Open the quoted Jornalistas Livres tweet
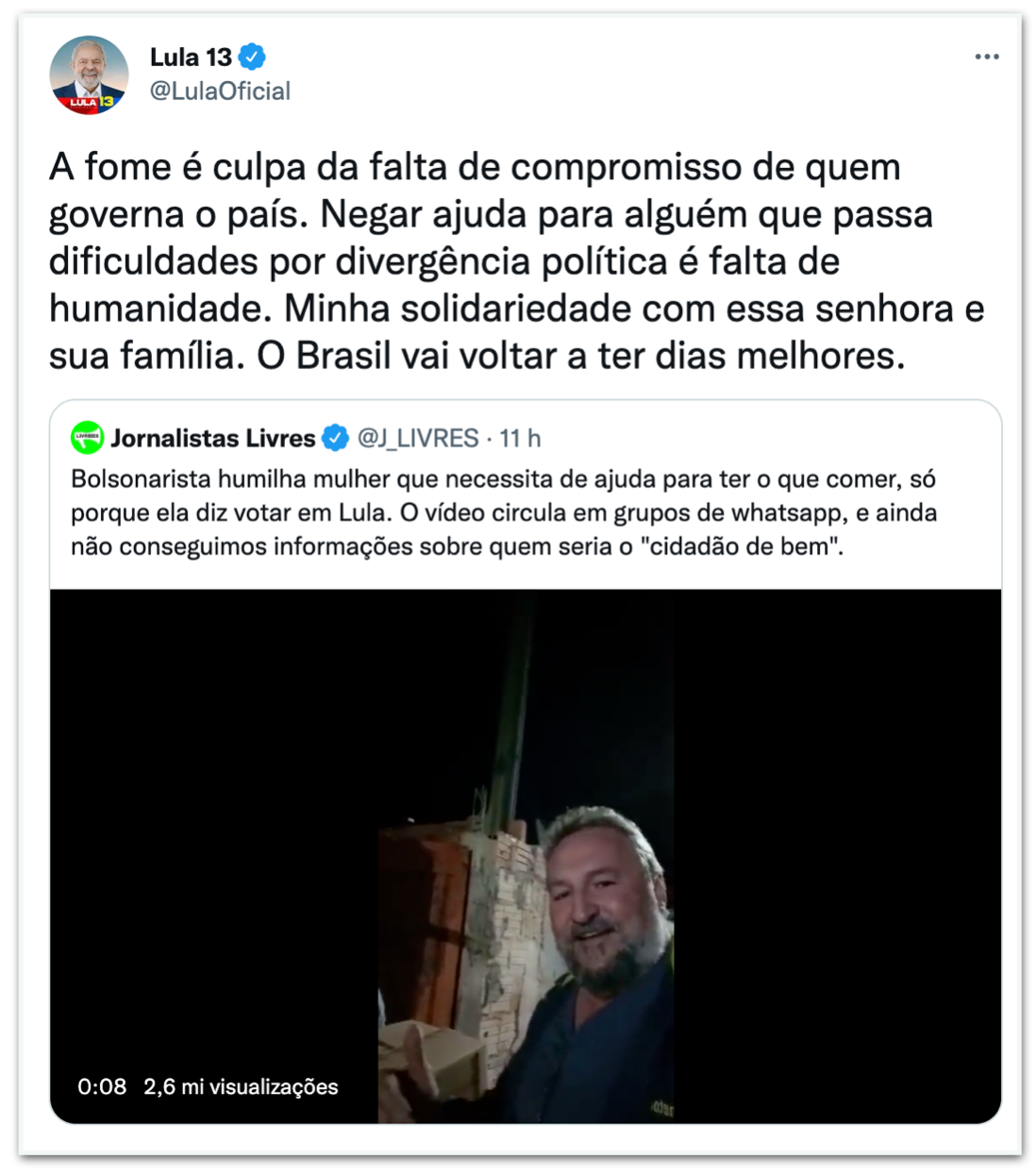Viewport: 1036px width, 1176px height. (503, 512)
